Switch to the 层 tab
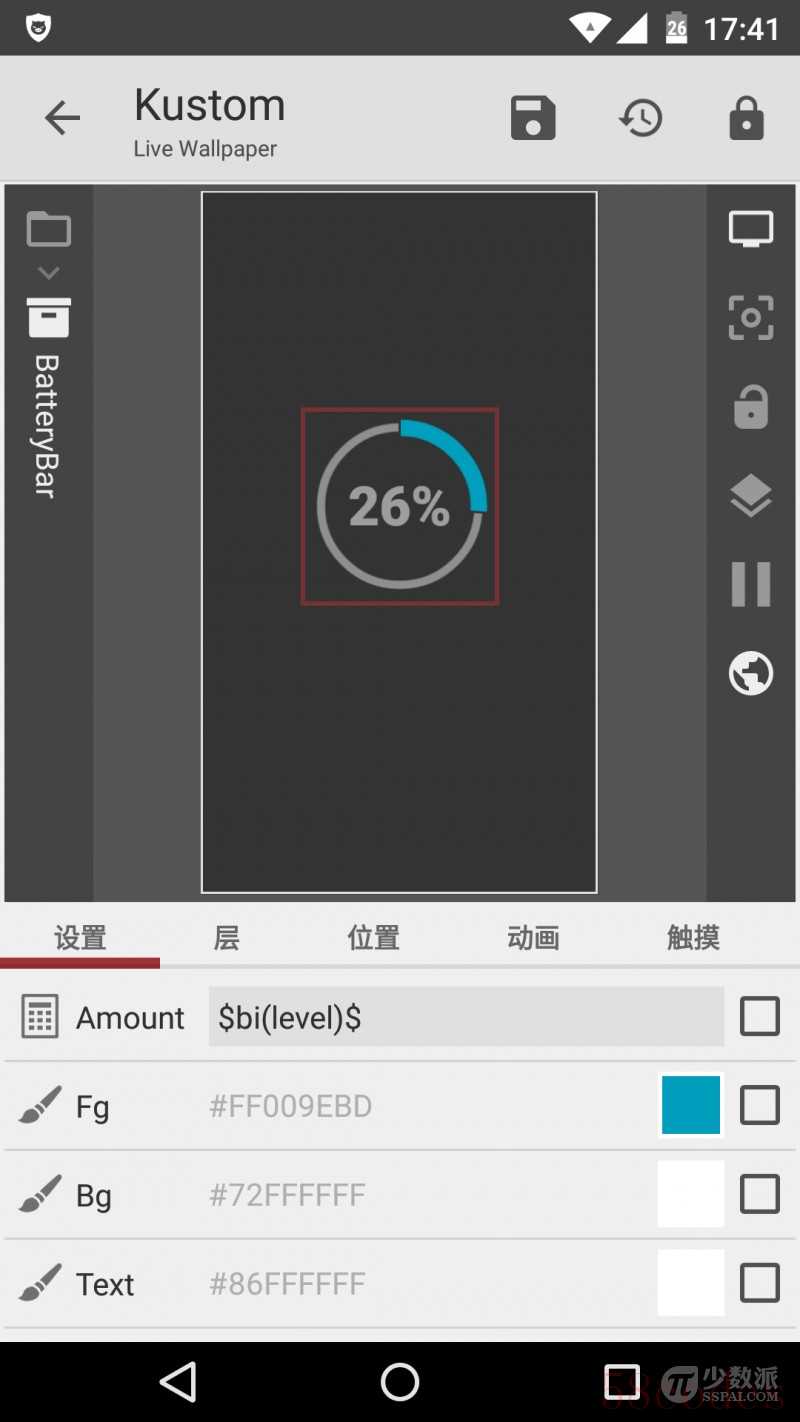The width and height of the screenshot is (800, 1422). click(227, 938)
